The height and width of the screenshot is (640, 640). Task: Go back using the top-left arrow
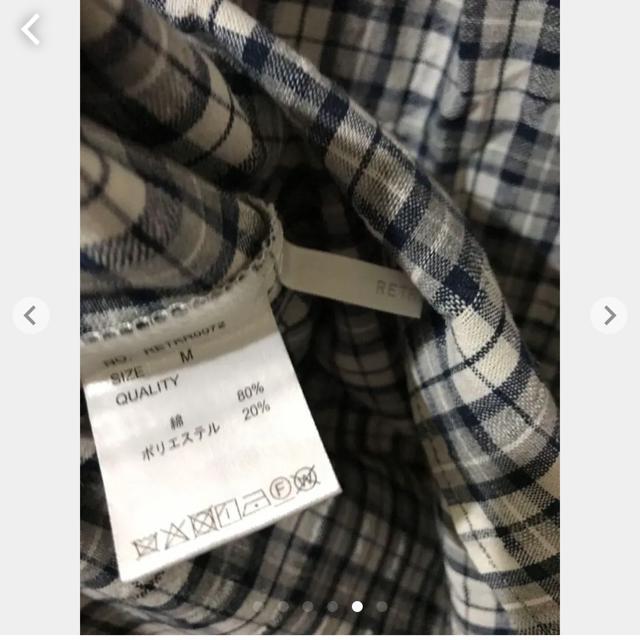[31, 30]
